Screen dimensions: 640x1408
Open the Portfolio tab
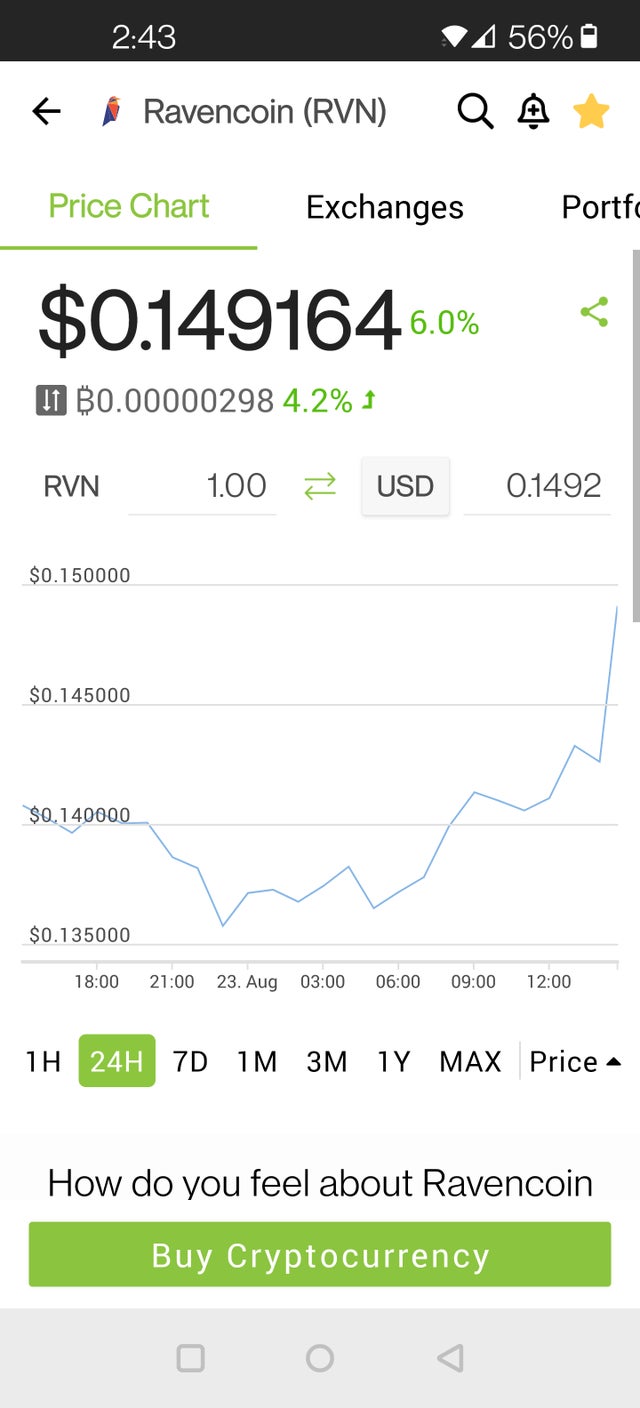point(600,207)
